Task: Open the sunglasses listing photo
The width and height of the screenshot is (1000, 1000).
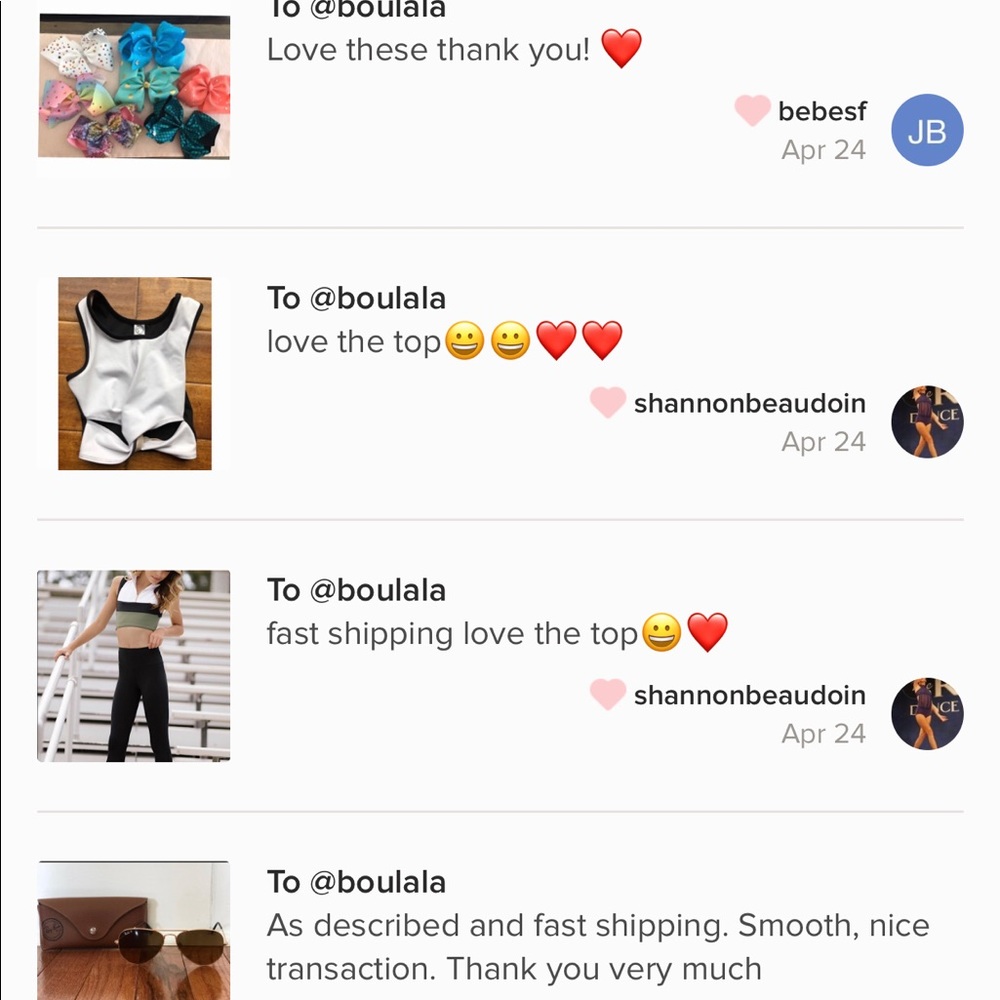Action: [x=134, y=930]
